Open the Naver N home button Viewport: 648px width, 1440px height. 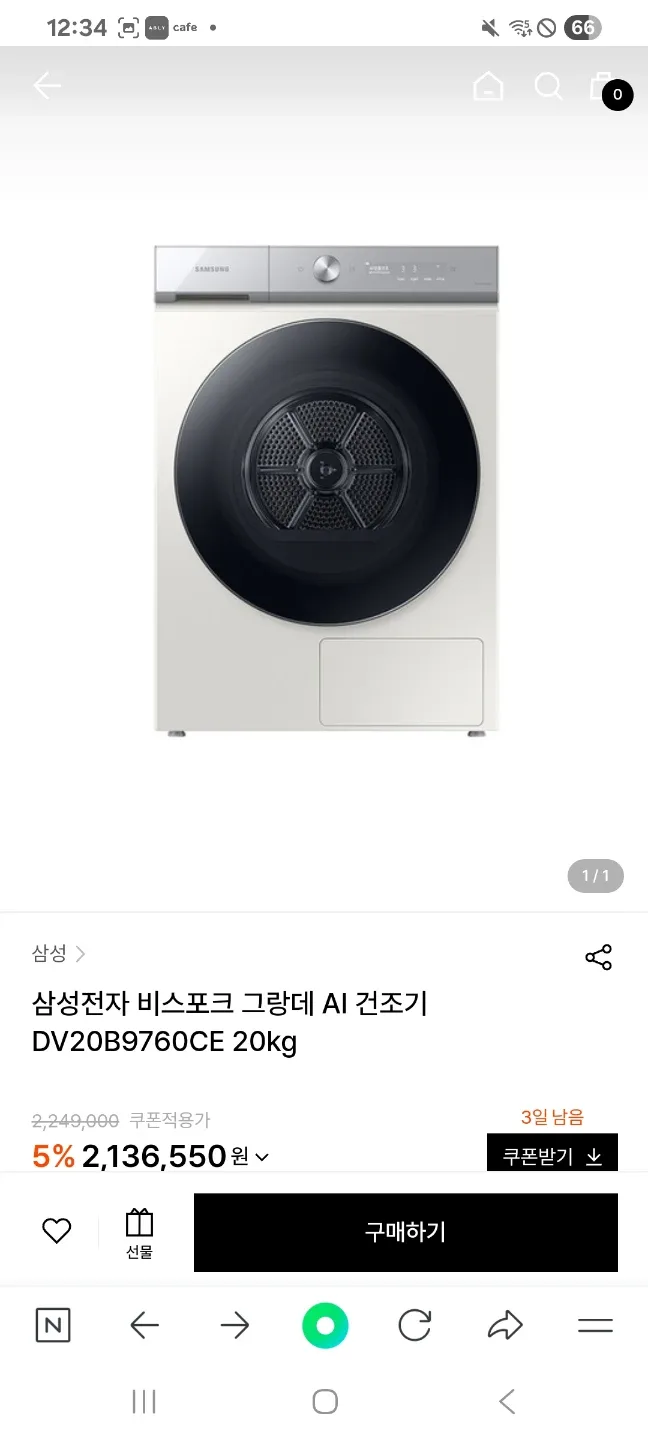(x=53, y=1326)
